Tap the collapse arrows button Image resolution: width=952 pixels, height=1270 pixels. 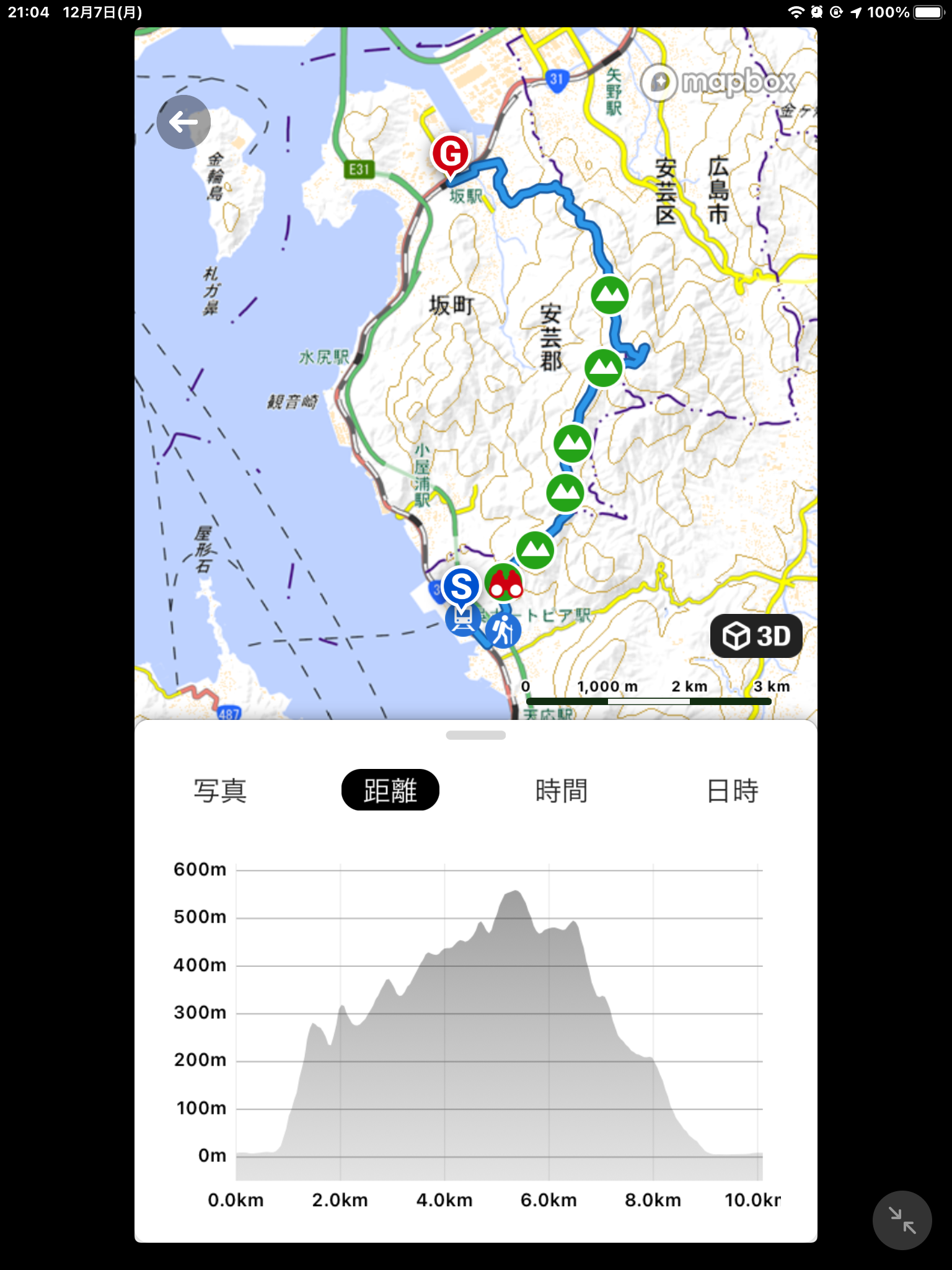click(x=902, y=1220)
